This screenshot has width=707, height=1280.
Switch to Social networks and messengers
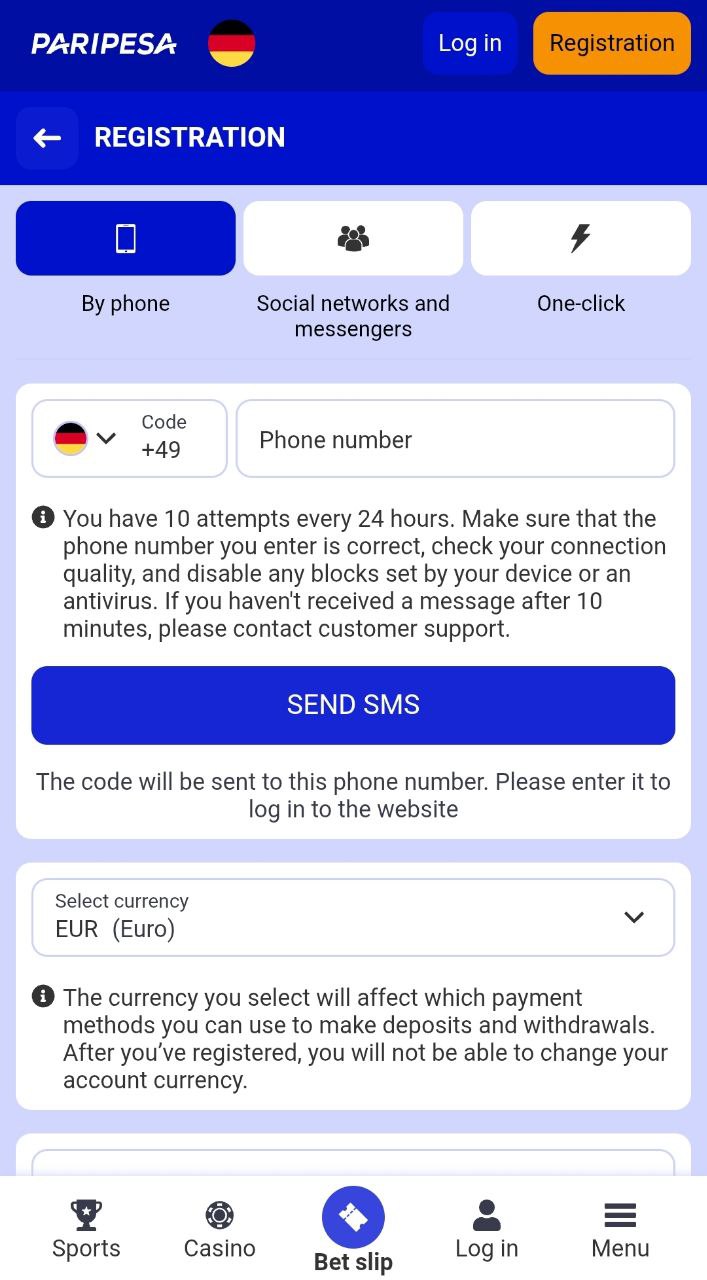353,238
